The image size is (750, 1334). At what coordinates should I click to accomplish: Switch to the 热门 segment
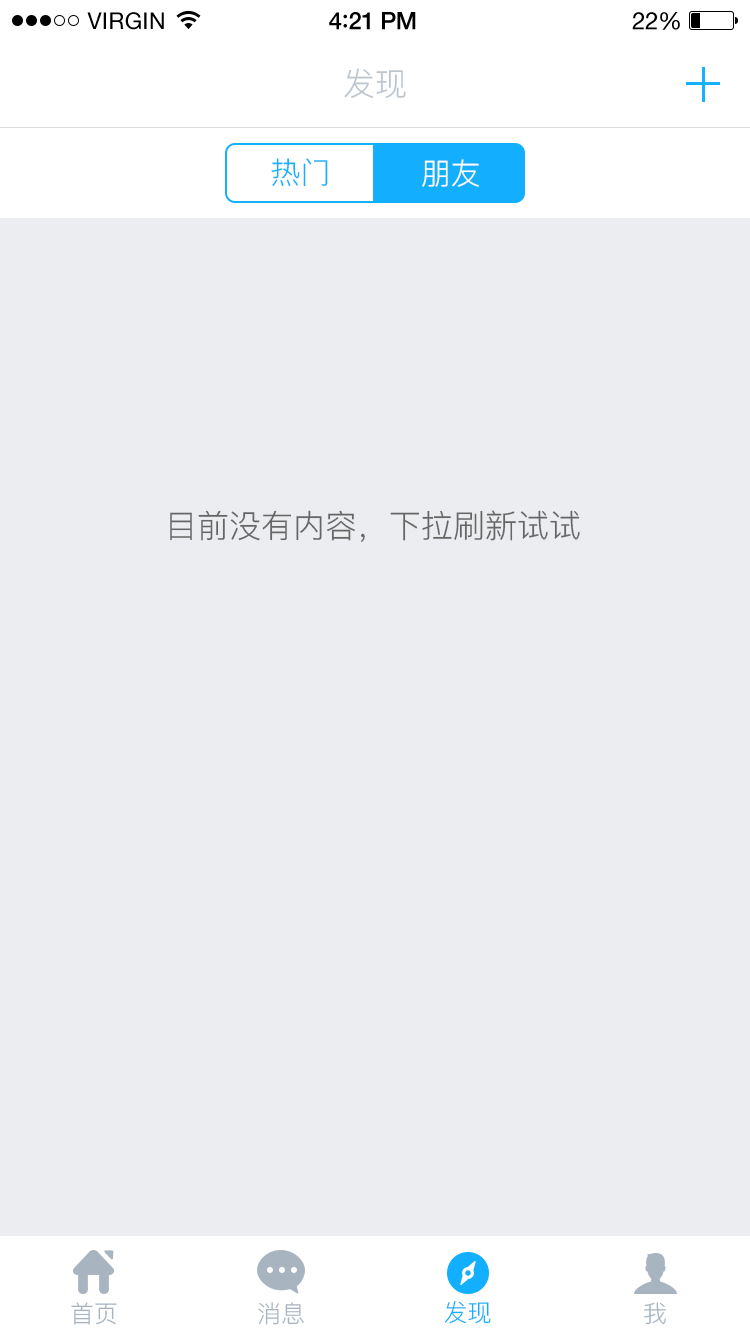point(300,173)
